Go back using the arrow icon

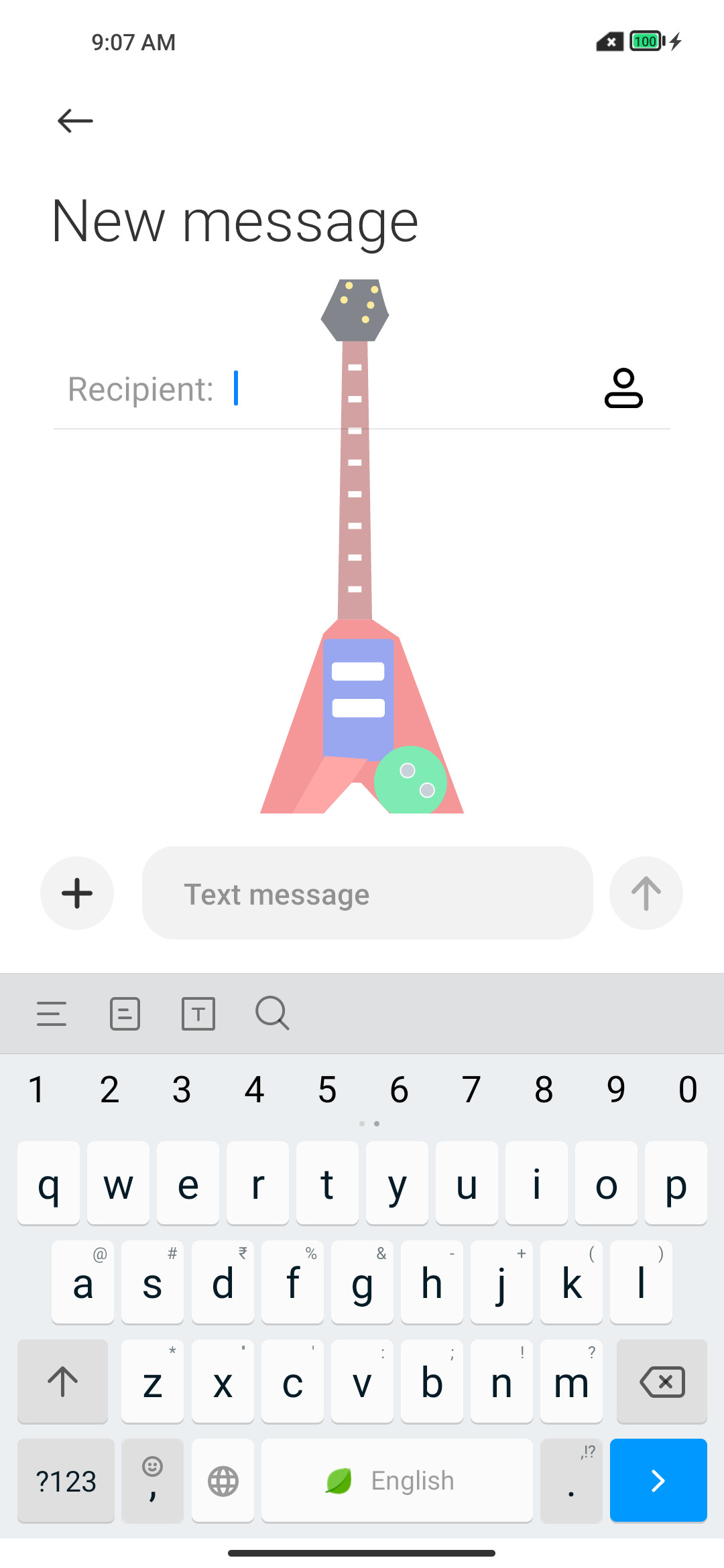(75, 121)
